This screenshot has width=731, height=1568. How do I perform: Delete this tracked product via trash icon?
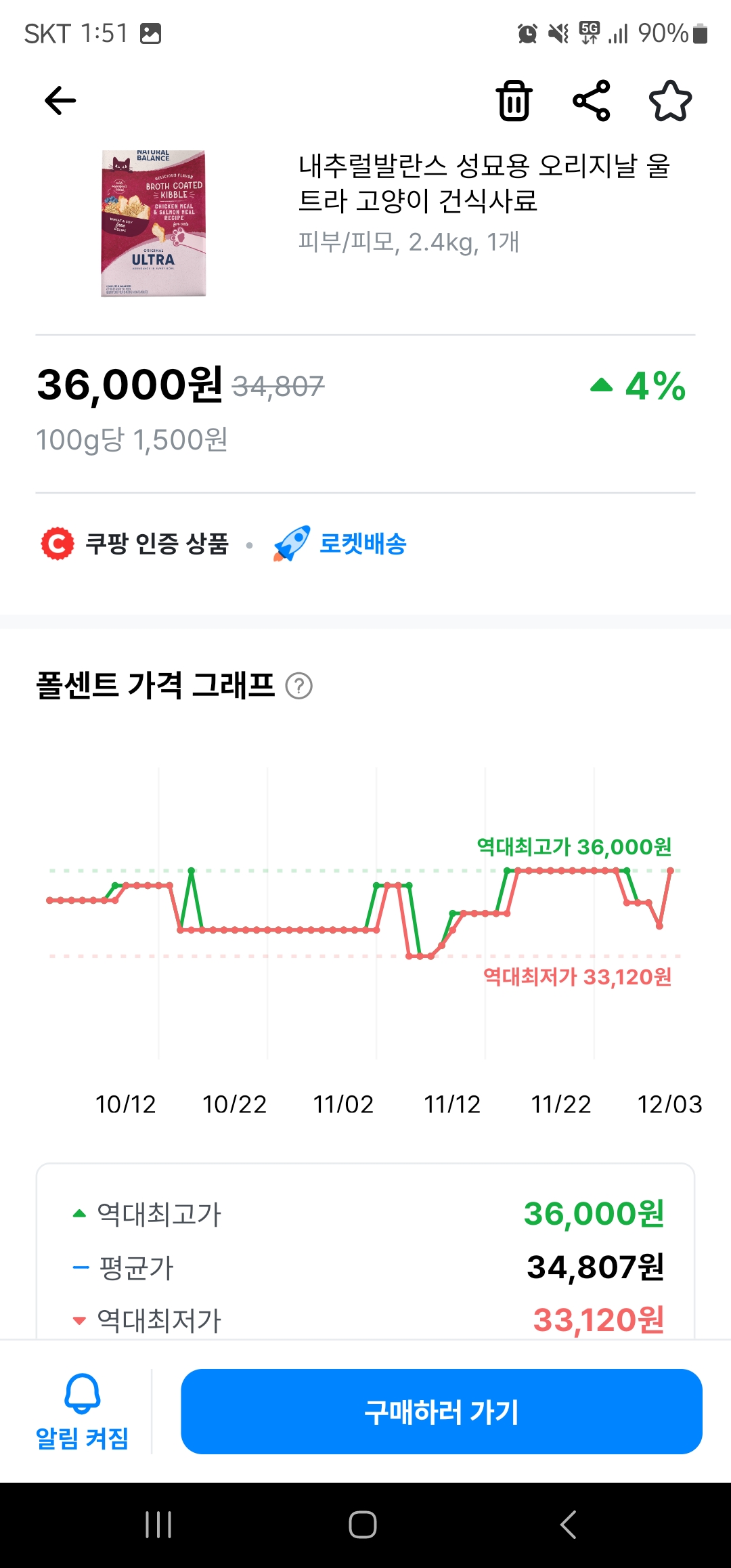(x=514, y=99)
